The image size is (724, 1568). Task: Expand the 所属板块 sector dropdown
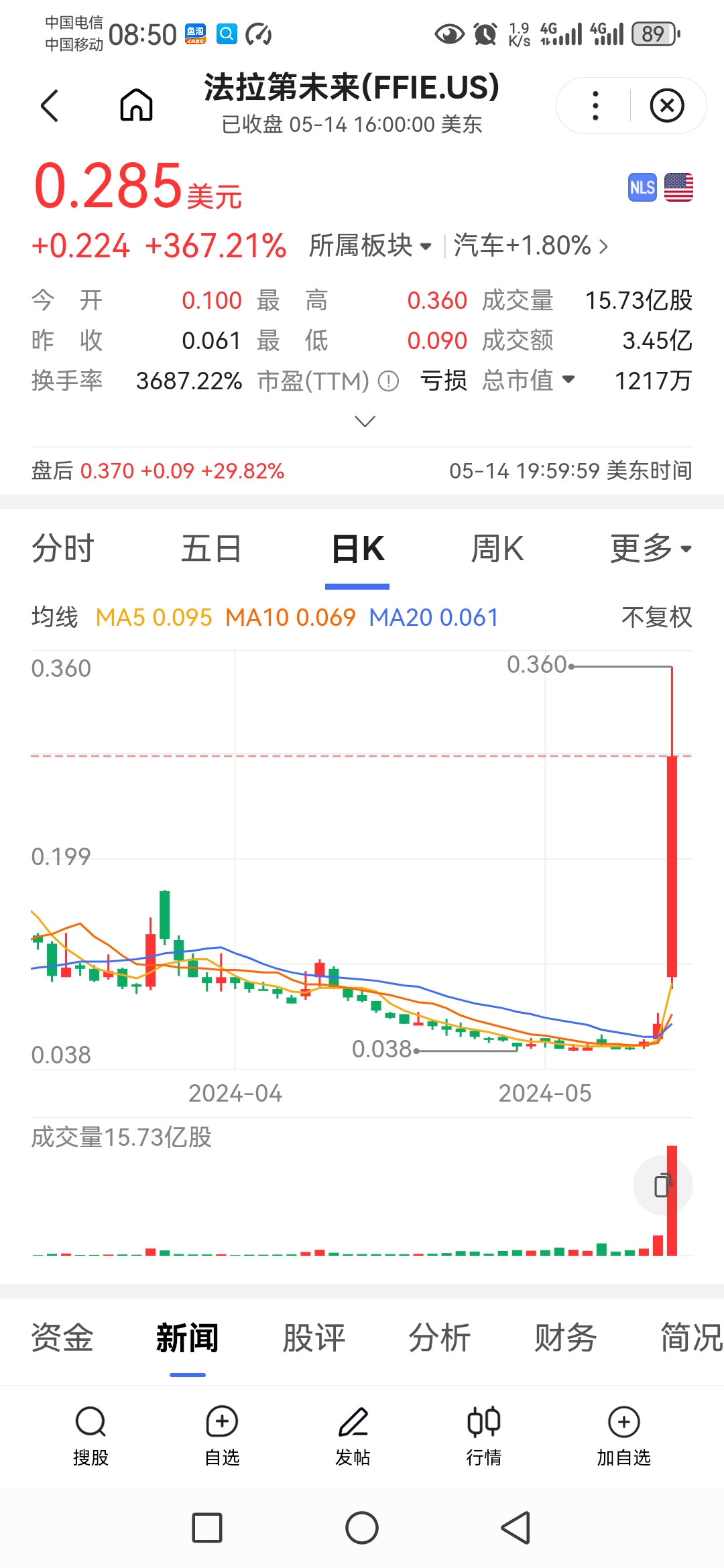[x=369, y=246]
